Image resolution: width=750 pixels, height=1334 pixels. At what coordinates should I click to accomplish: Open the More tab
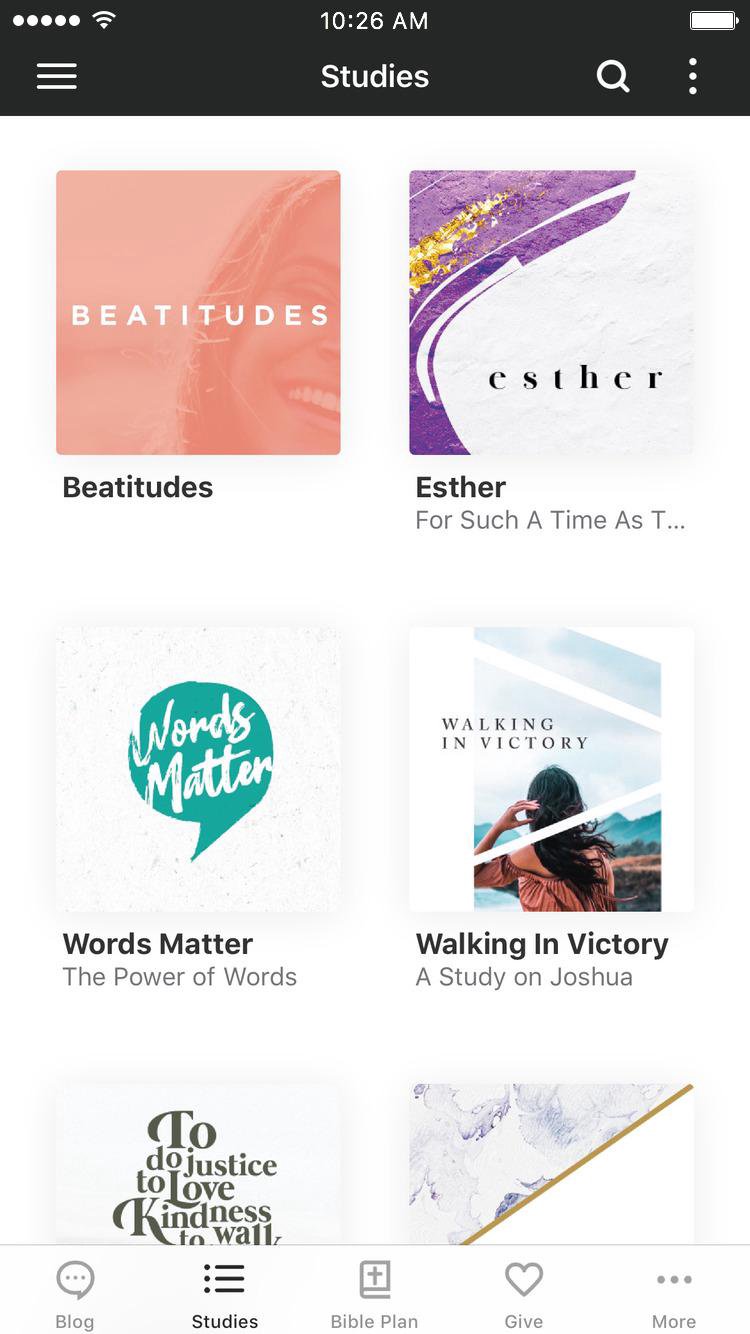pos(674,1294)
